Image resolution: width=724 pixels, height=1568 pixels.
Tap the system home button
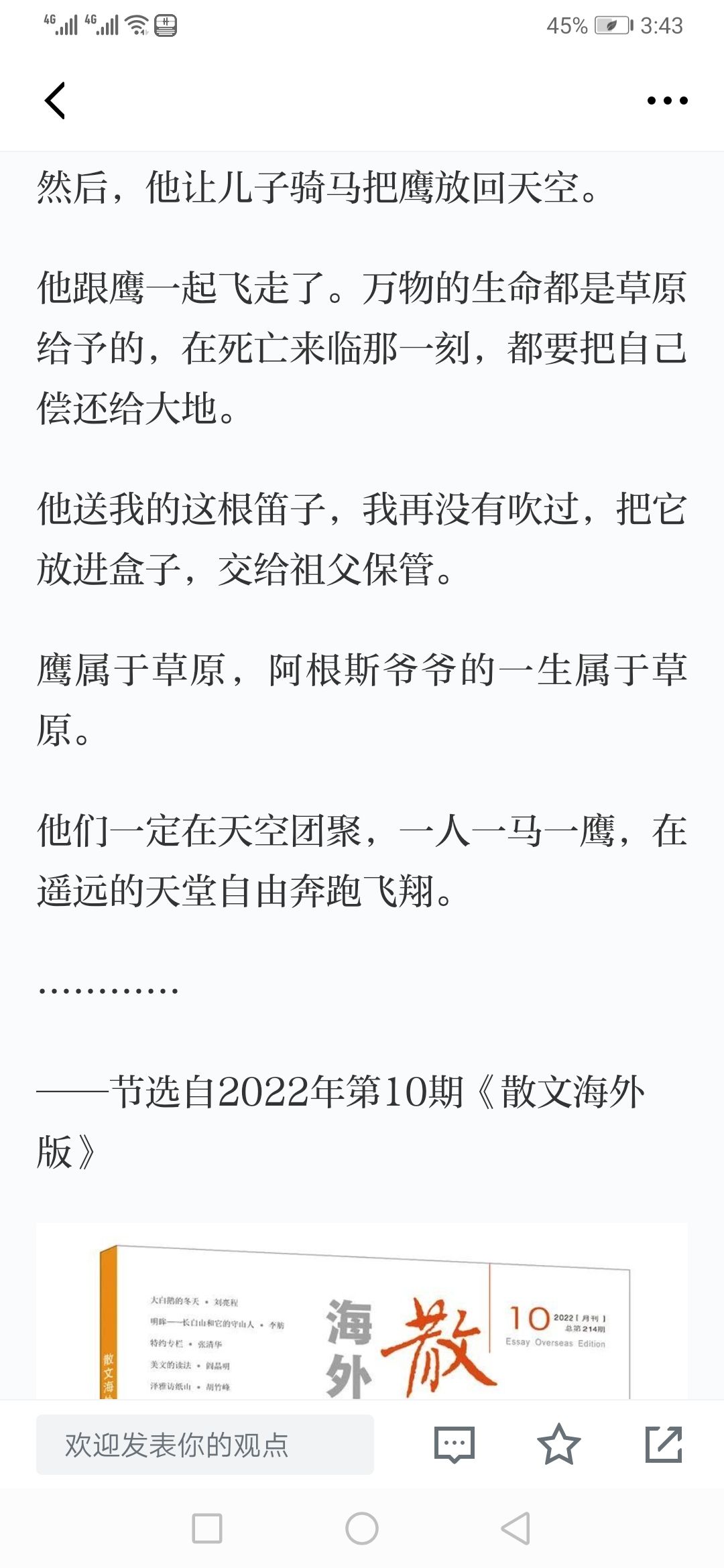[362, 1528]
